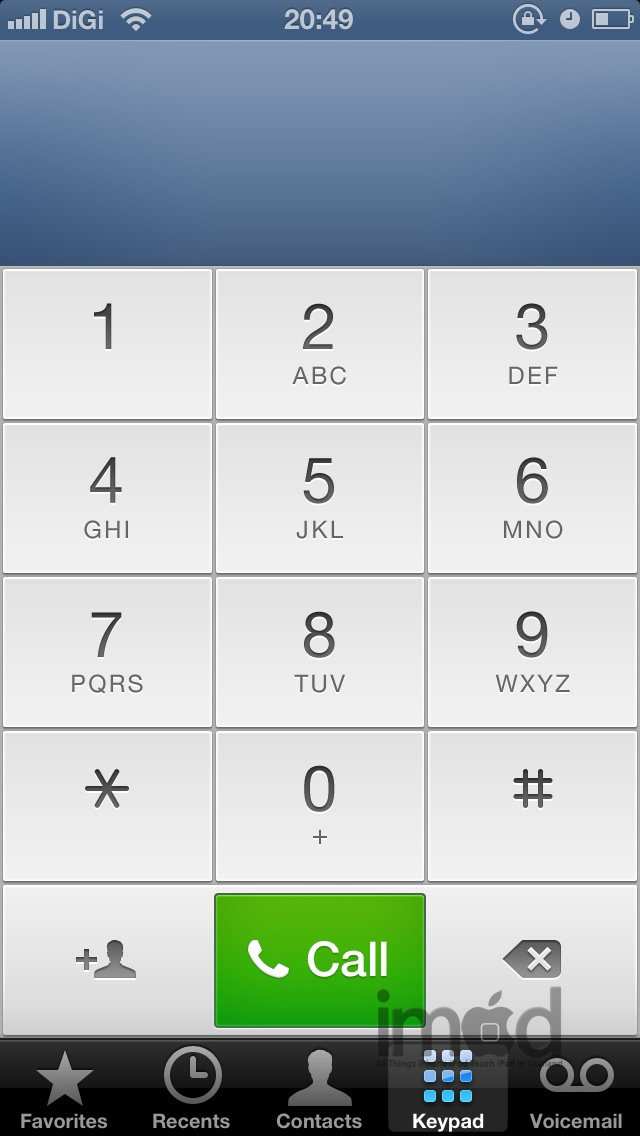Open the Recents tab
This screenshot has height=1136, width=640.
(191, 1090)
